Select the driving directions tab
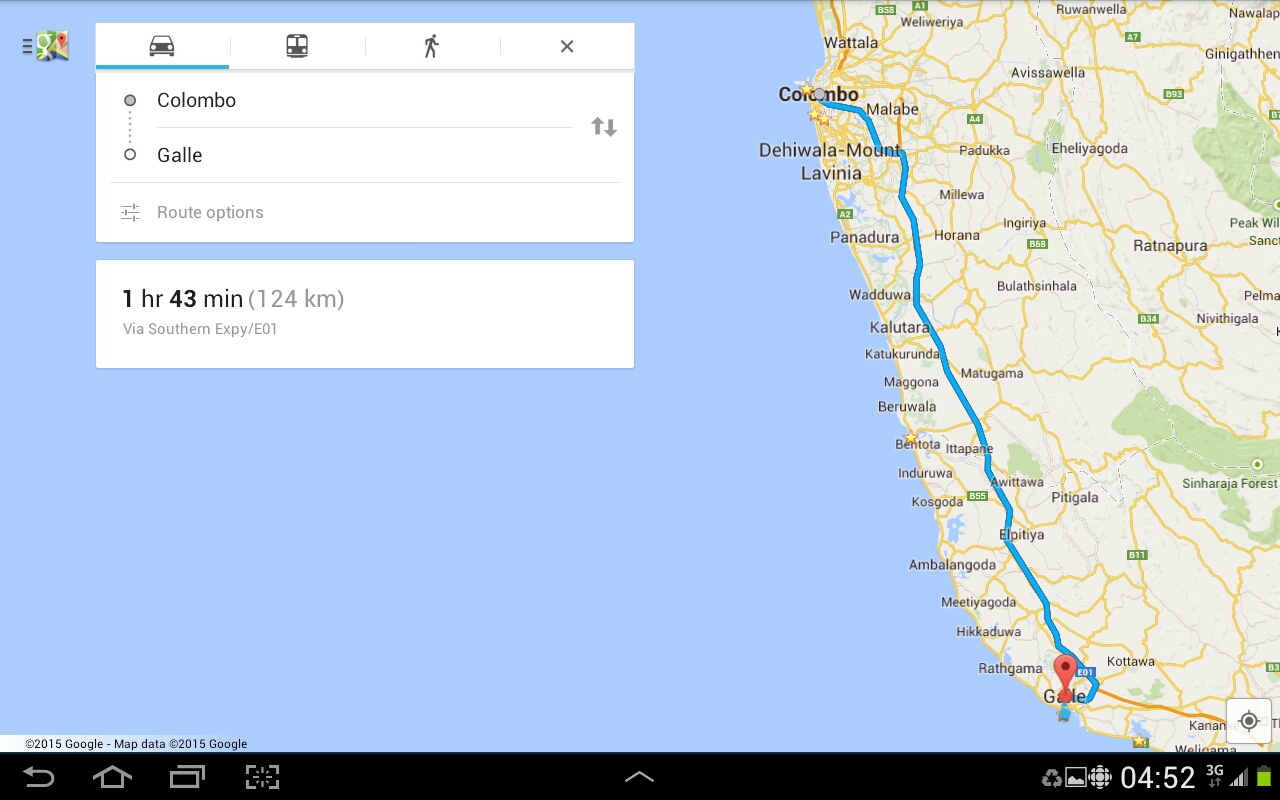This screenshot has height=800, width=1280. [x=162, y=46]
